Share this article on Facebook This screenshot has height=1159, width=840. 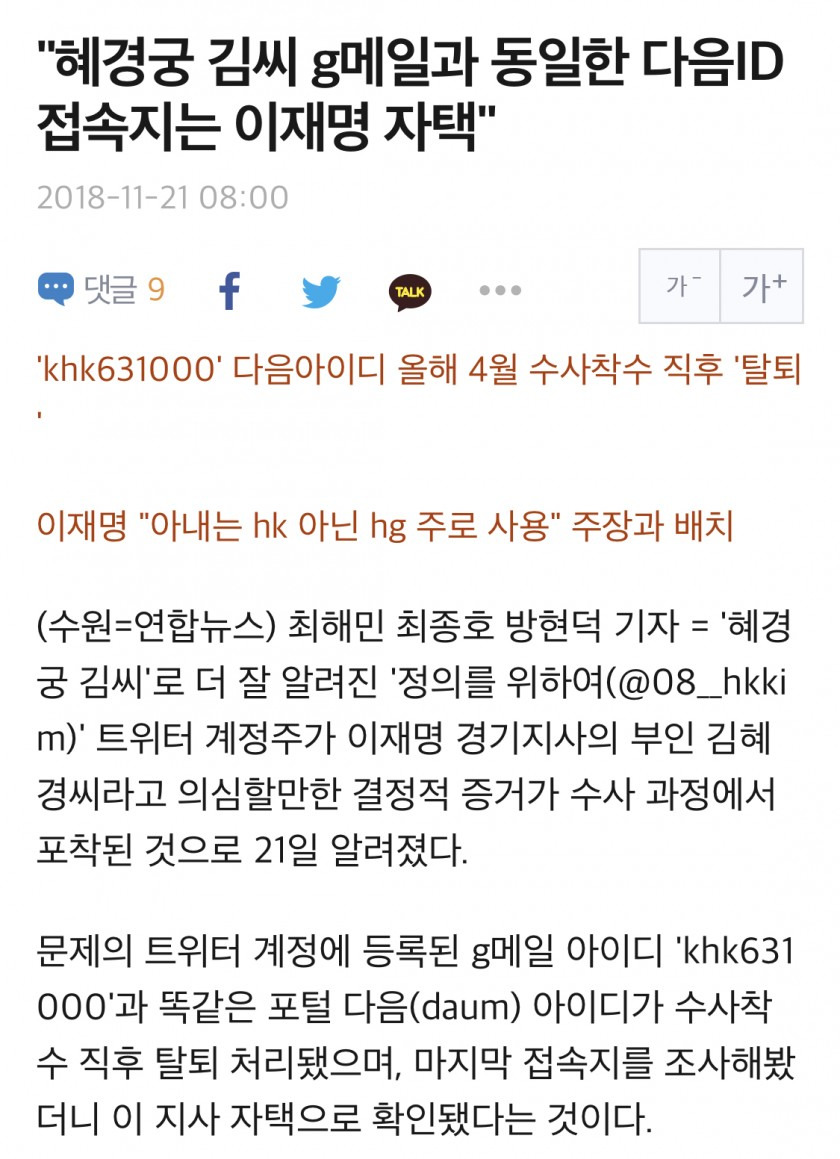230,290
